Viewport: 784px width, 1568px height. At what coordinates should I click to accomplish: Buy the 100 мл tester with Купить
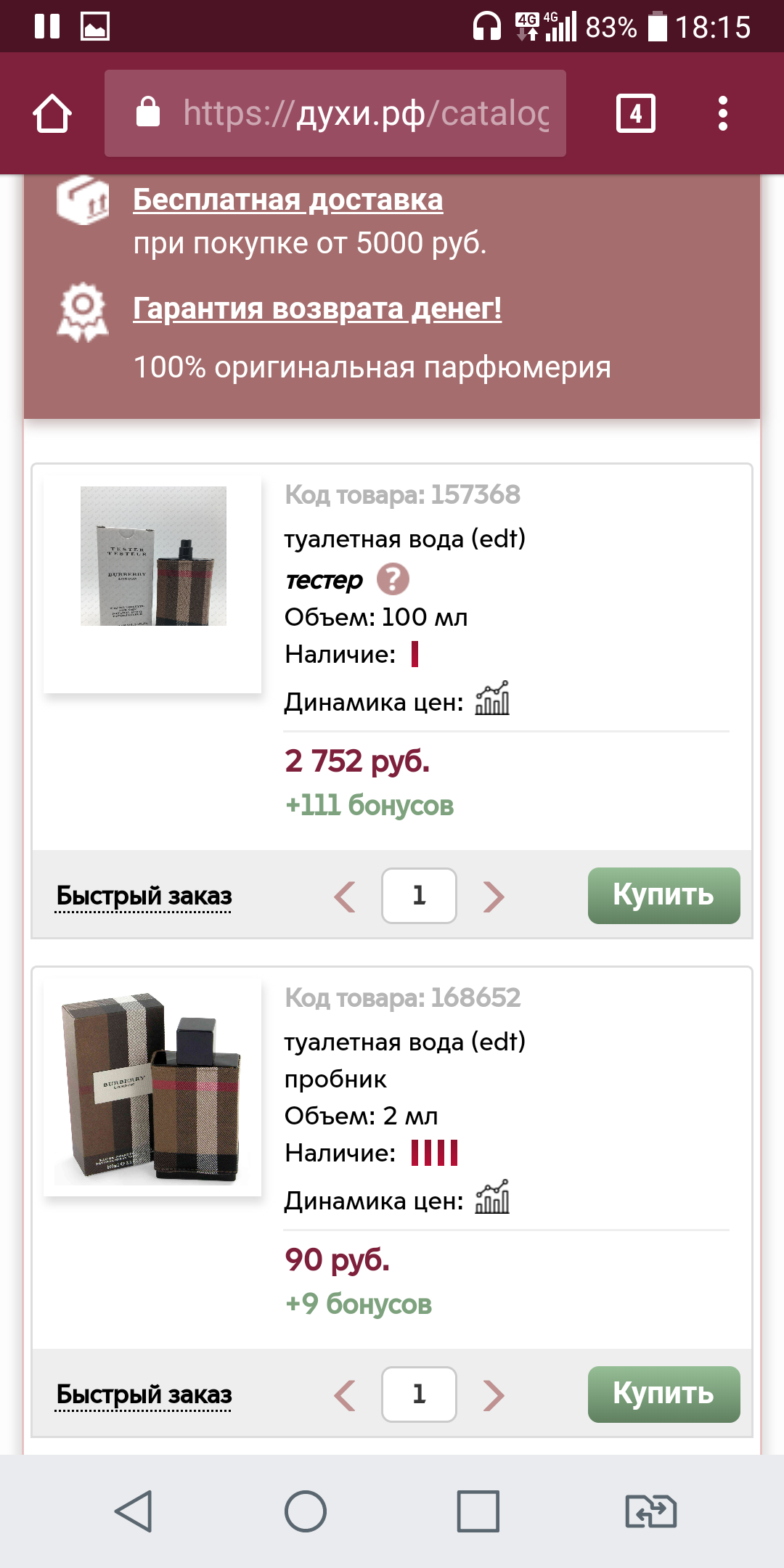(x=664, y=896)
